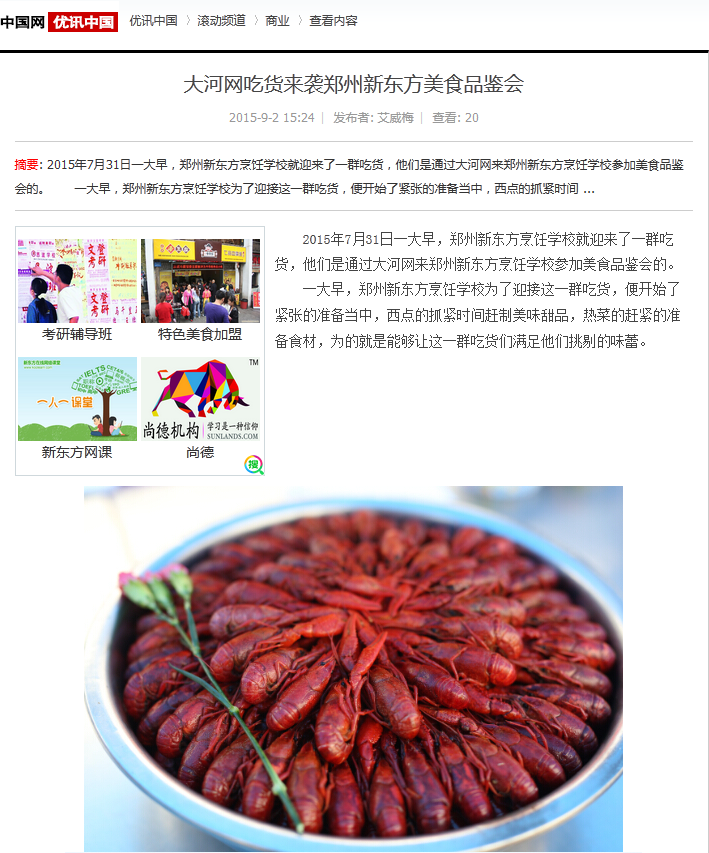Image resolution: width=709 pixels, height=853 pixels.
Task: Tap the 中国网 site logo link
Action: pos(23,21)
